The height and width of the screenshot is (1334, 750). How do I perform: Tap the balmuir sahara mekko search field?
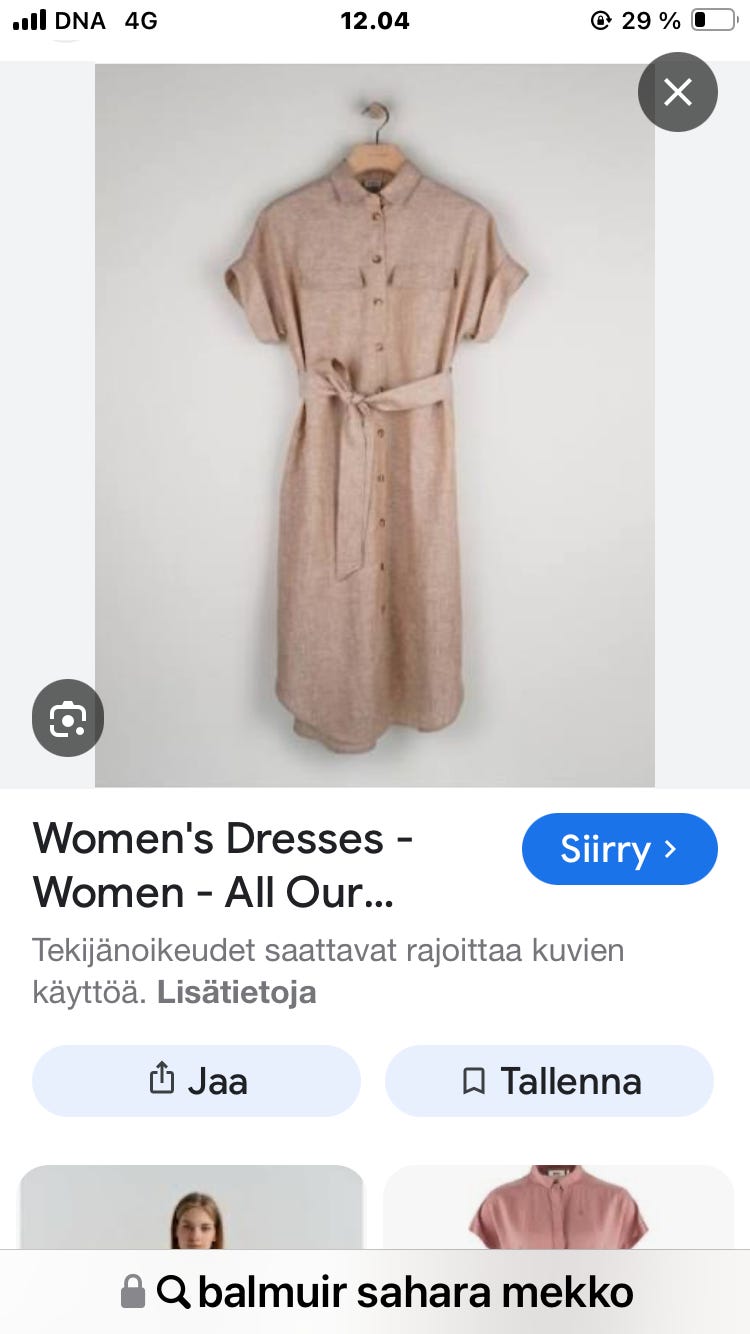(x=415, y=1292)
